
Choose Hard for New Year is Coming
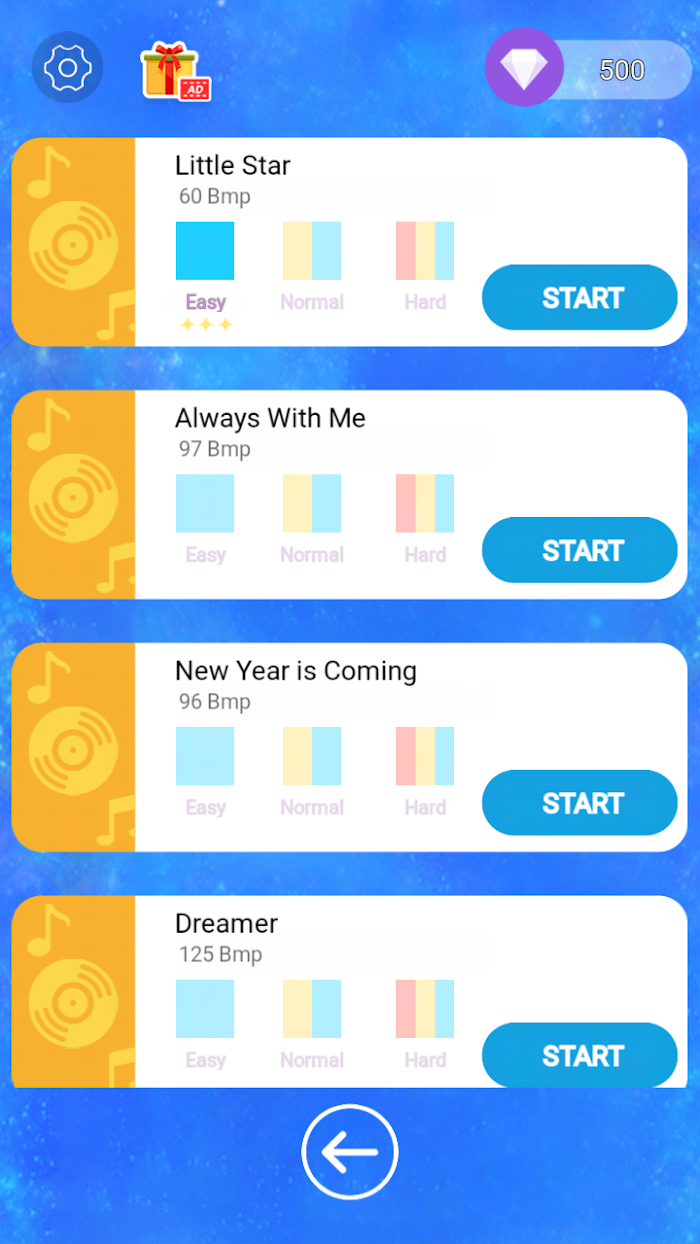[x=425, y=772]
